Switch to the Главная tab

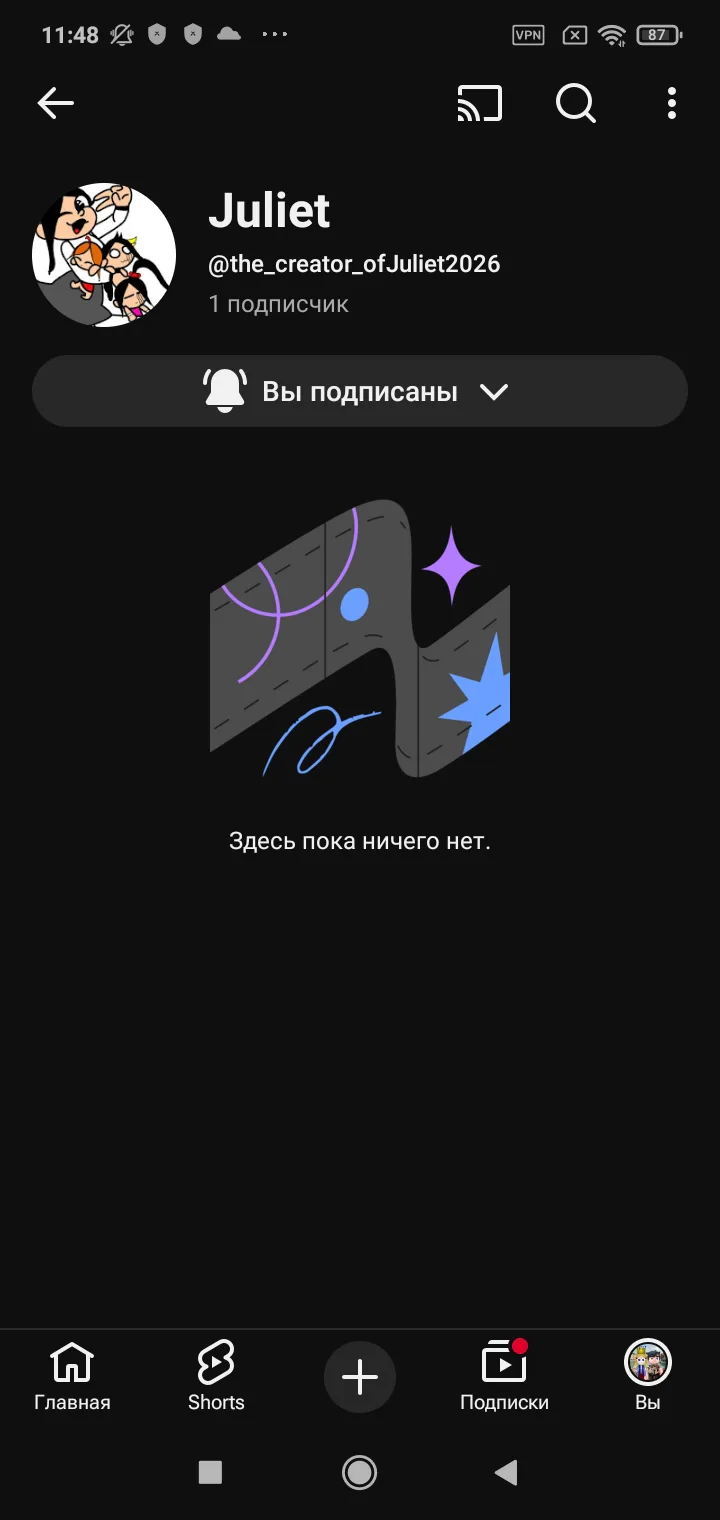tap(72, 1376)
